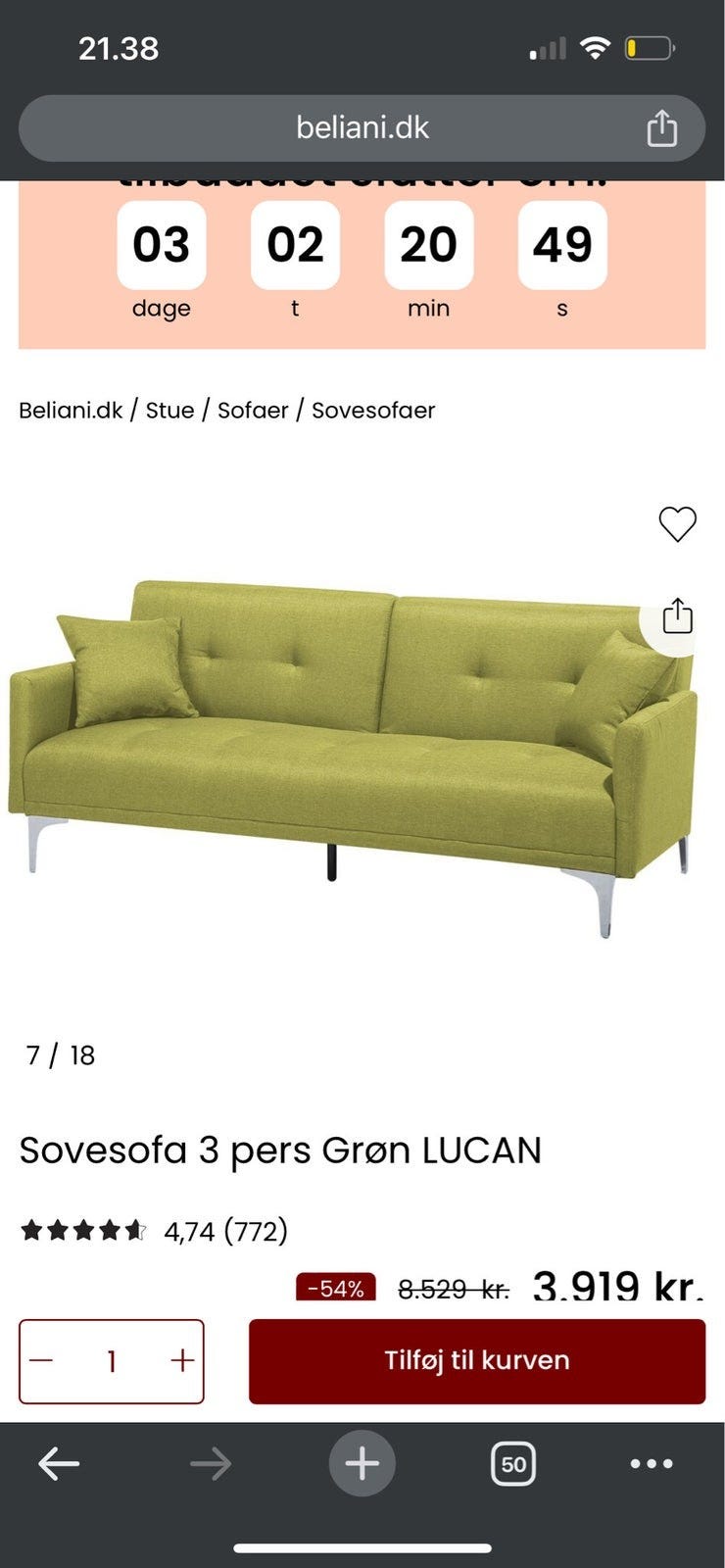The image size is (725, 1568).
Task: Go back in the browser
Action: (59, 1464)
